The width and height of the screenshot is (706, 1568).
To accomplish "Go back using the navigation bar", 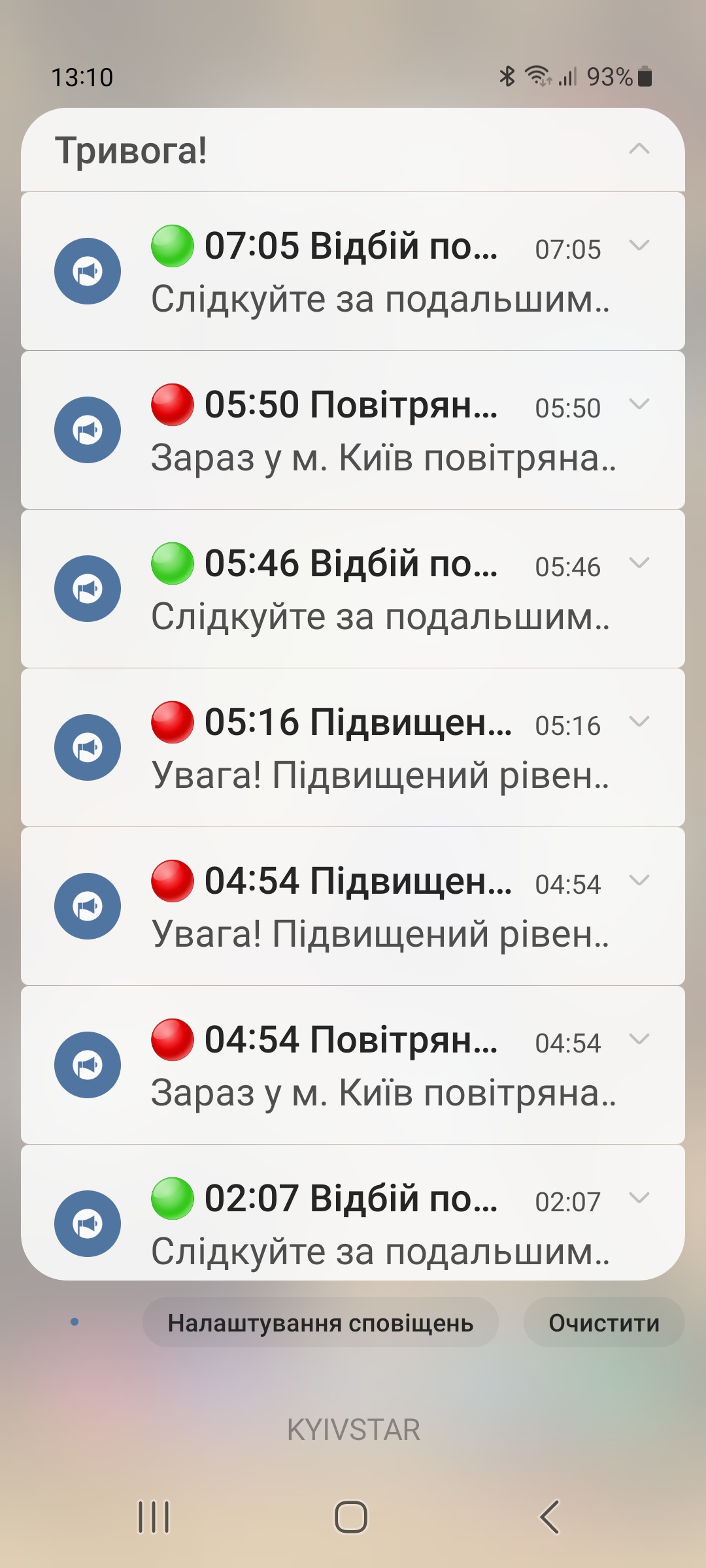I will (549, 1516).
